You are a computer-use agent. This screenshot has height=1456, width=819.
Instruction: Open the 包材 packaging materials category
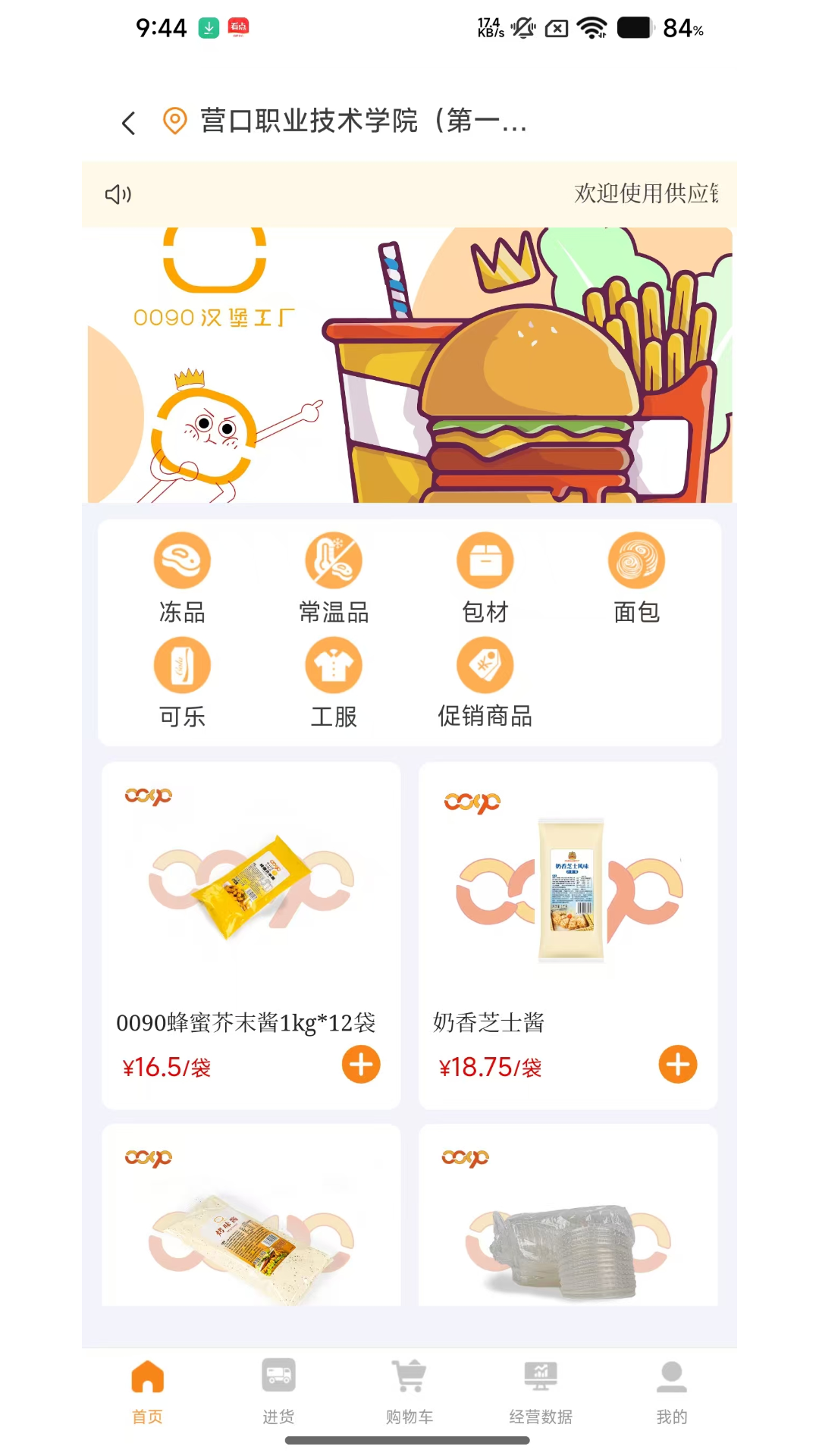485,576
